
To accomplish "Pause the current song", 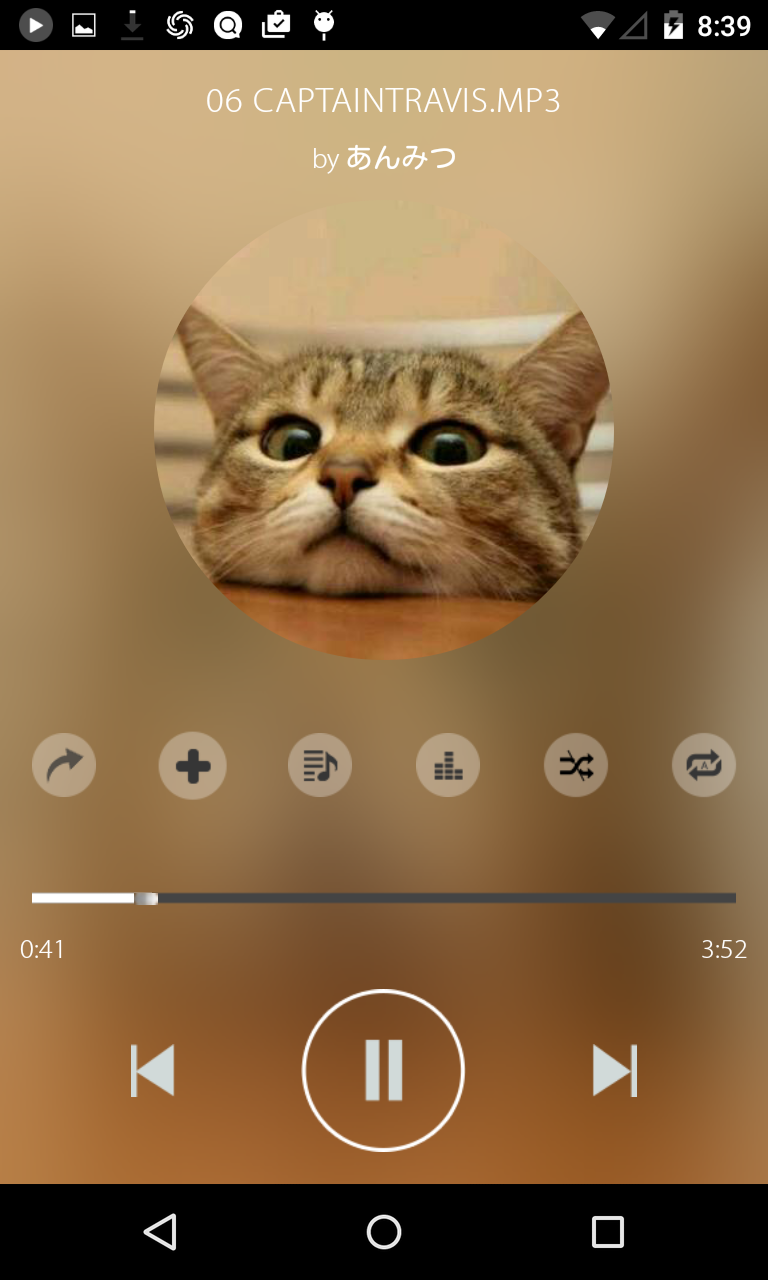I will [x=383, y=1069].
